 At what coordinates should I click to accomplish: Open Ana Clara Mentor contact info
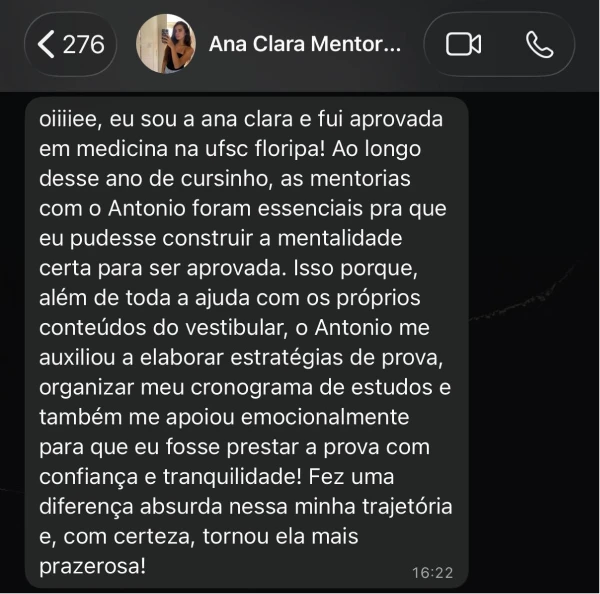[x=304, y=44]
